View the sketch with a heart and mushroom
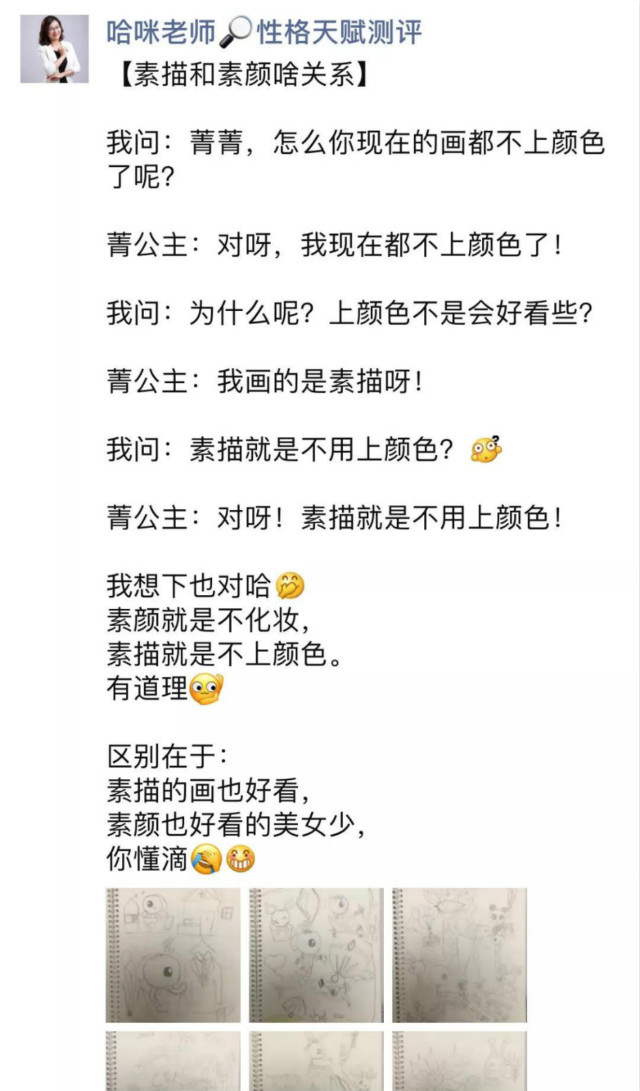This screenshot has height=1091, width=640. click(x=316, y=955)
